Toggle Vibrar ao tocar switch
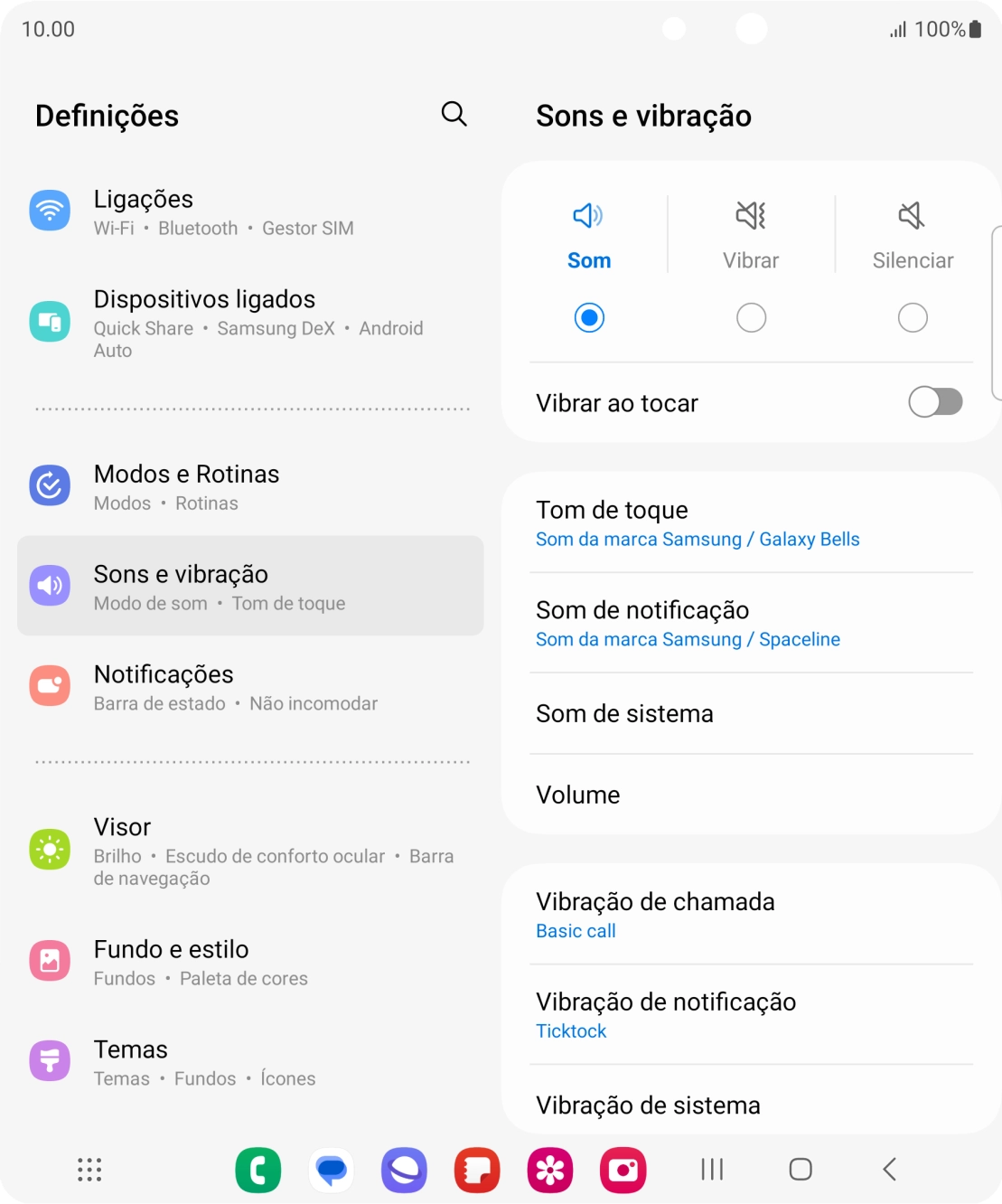The height and width of the screenshot is (1204, 1002). (934, 402)
